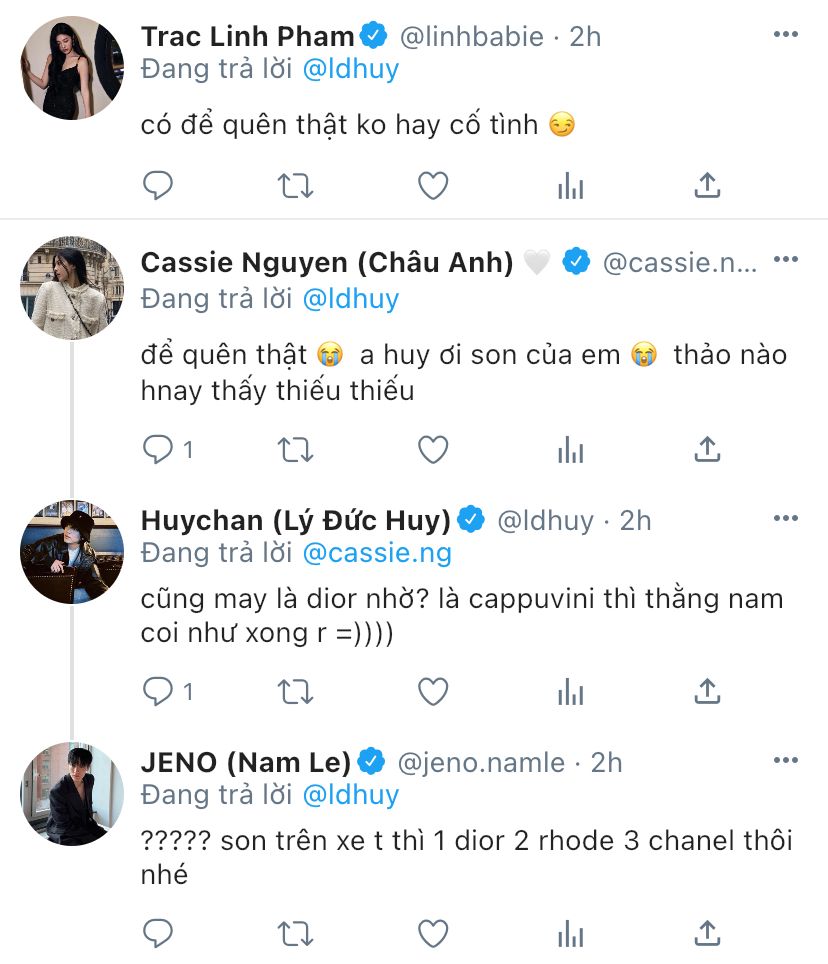This screenshot has width=828, height=964.
Task: Reply to Trac Linh Pham's tweet
Action: click(x=158, y=185)
